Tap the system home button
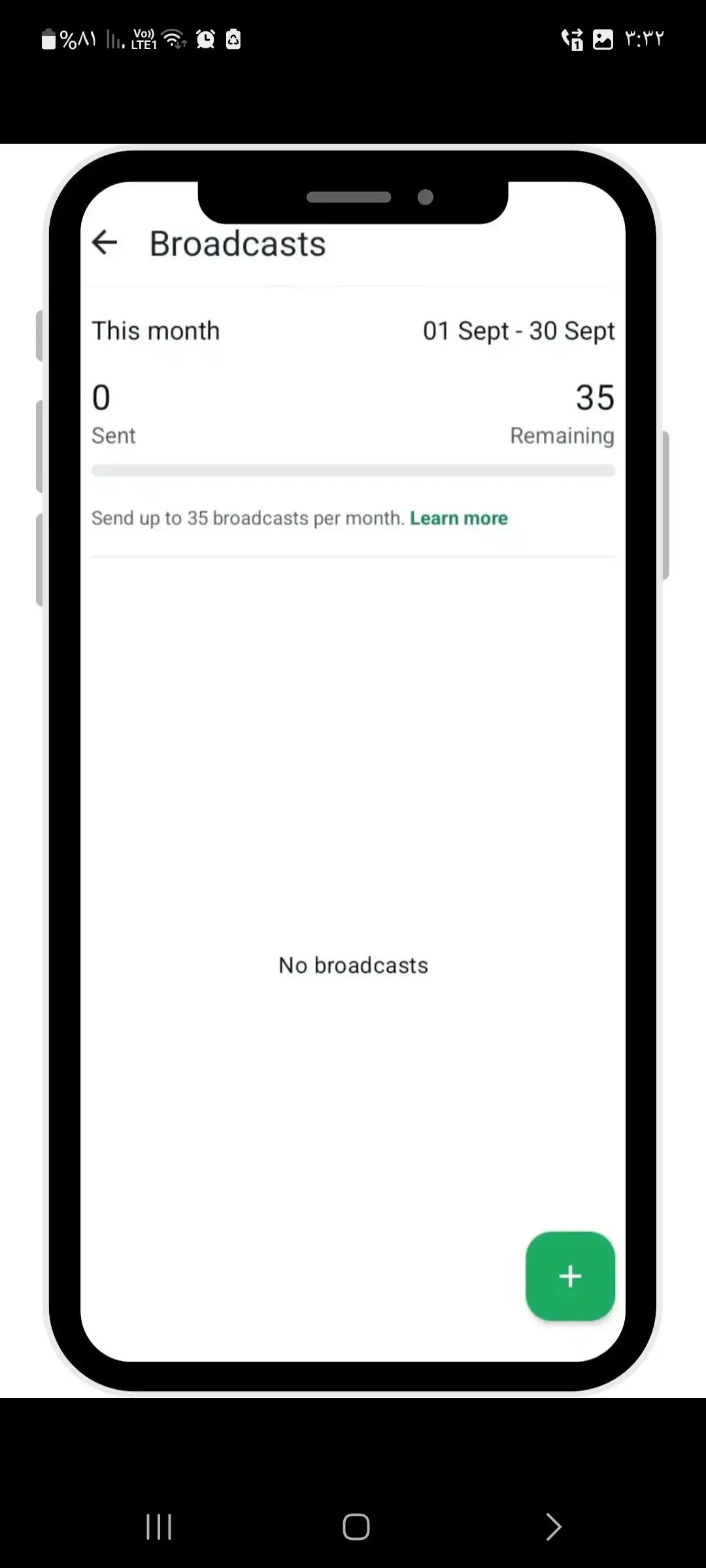 [x=356, y=1527]
